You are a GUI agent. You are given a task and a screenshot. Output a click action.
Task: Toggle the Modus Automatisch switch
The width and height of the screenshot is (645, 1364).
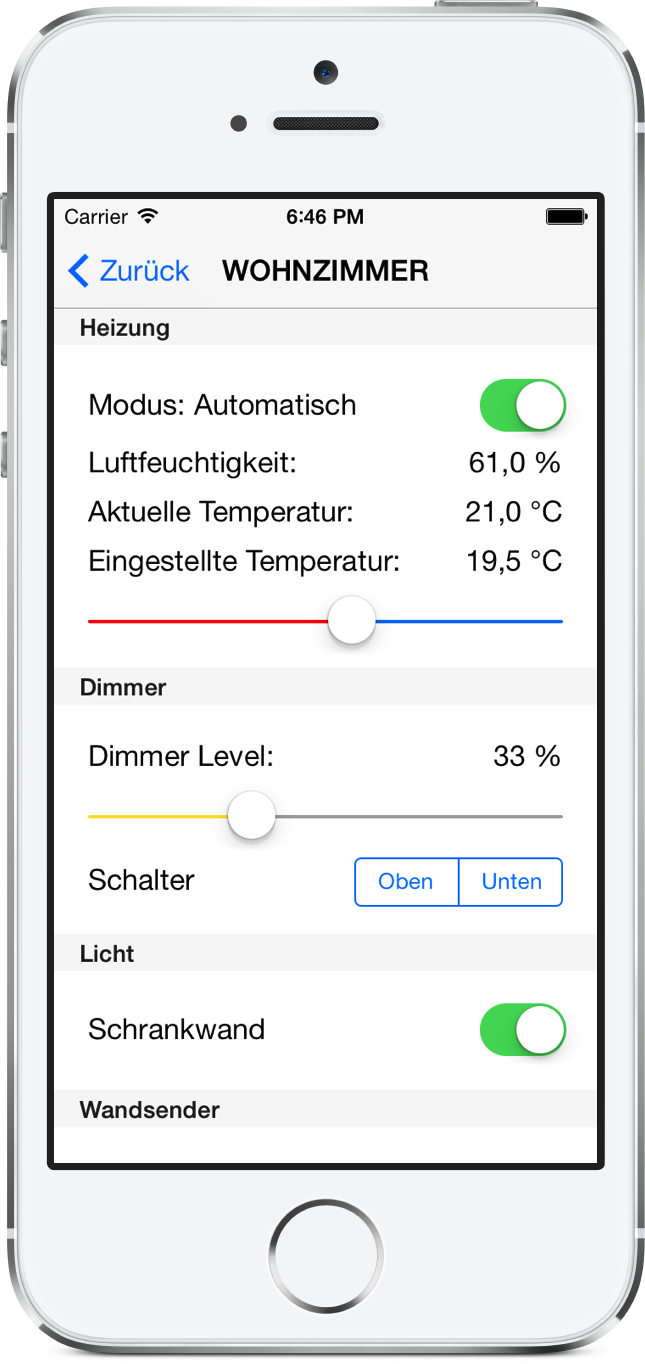tap(523, 405)
